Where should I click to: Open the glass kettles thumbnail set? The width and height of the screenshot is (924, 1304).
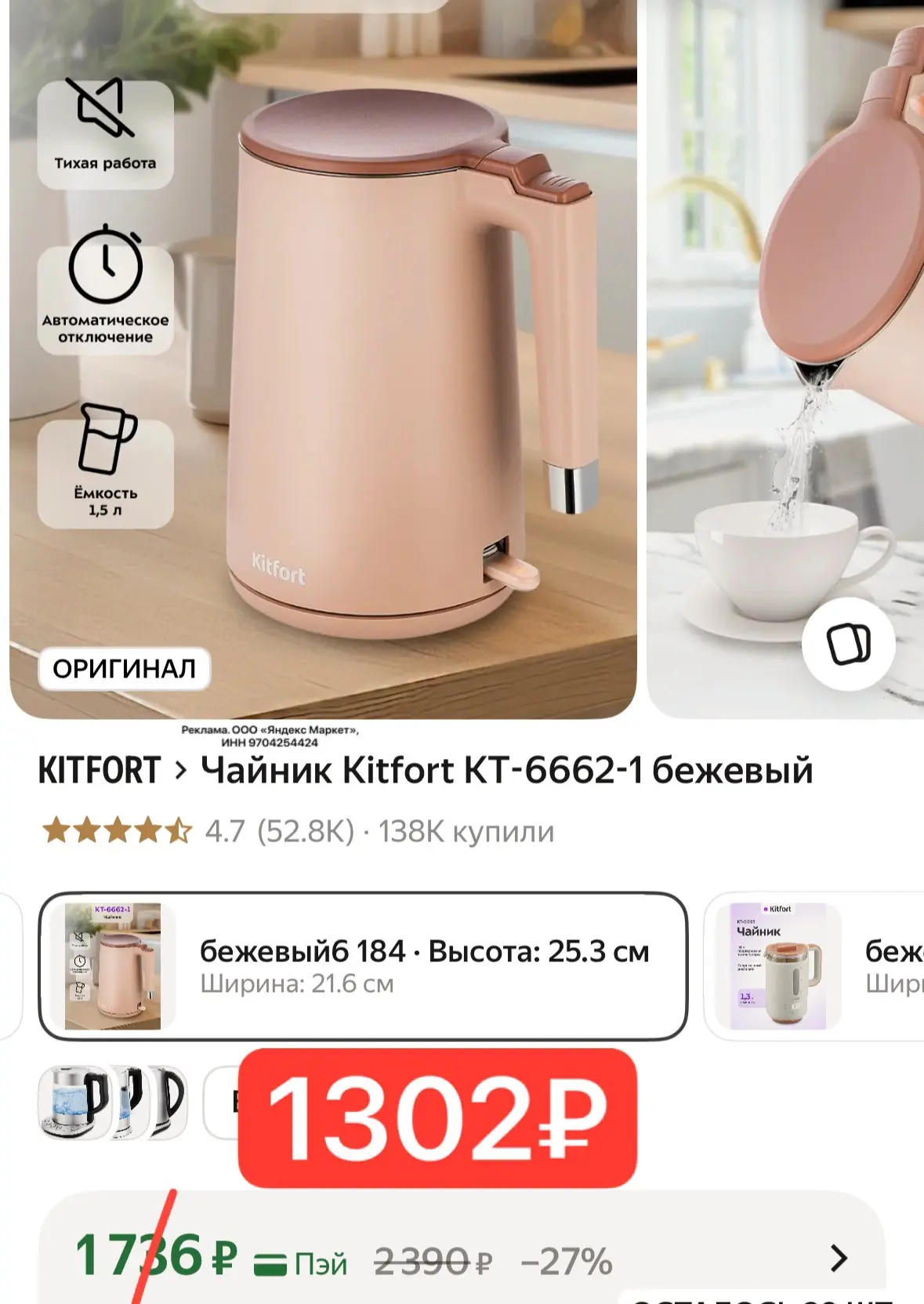pyautogui.click(x=113, y=1102)
